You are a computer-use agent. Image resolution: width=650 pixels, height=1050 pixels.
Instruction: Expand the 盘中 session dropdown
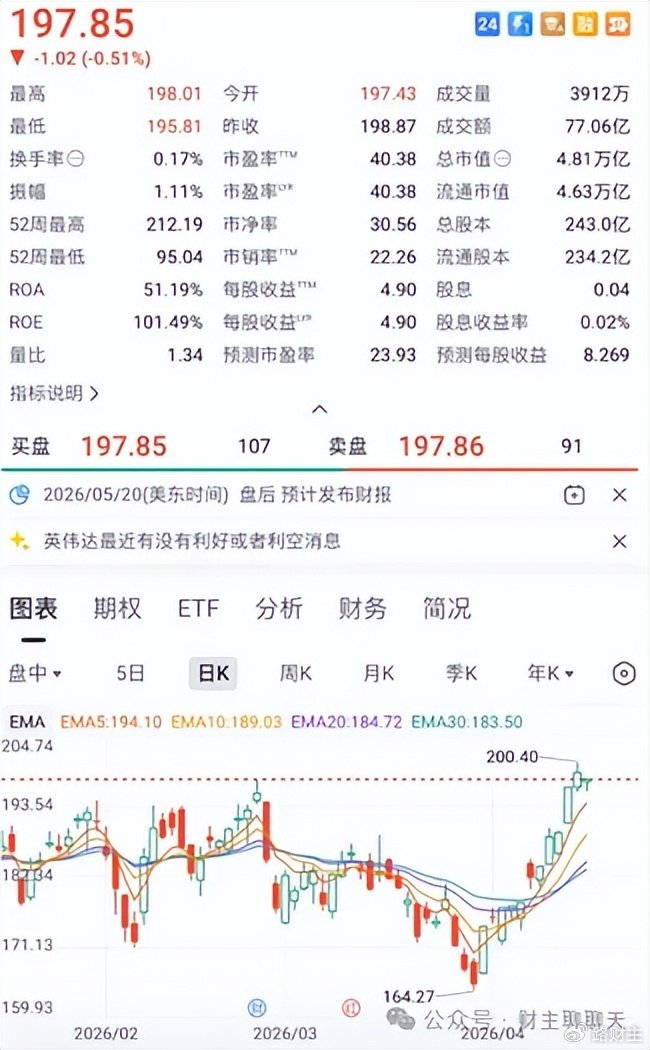35,673
